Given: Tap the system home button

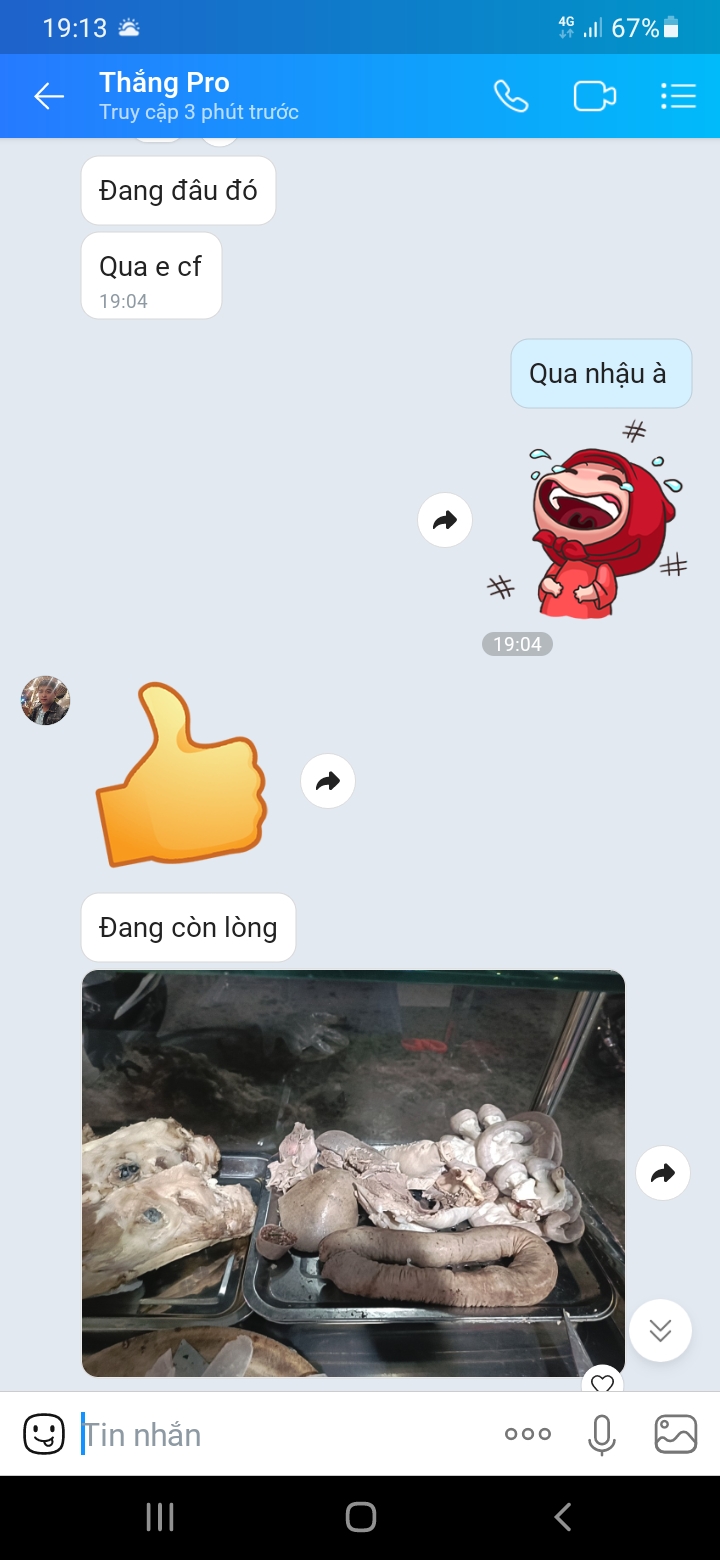Looking at the screenshot, I should tap(360, 1517).
